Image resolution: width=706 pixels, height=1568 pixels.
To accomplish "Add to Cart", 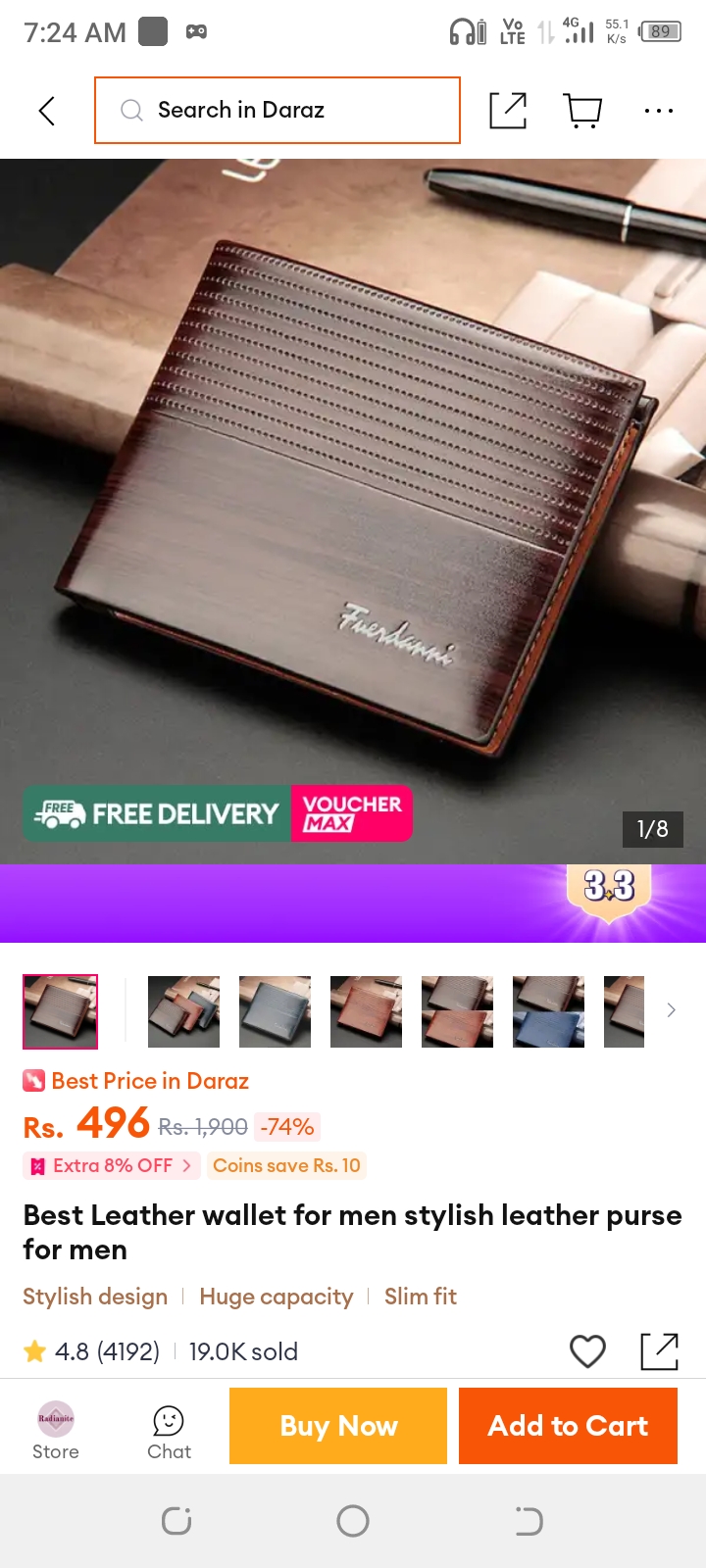I will point(568,1426).
